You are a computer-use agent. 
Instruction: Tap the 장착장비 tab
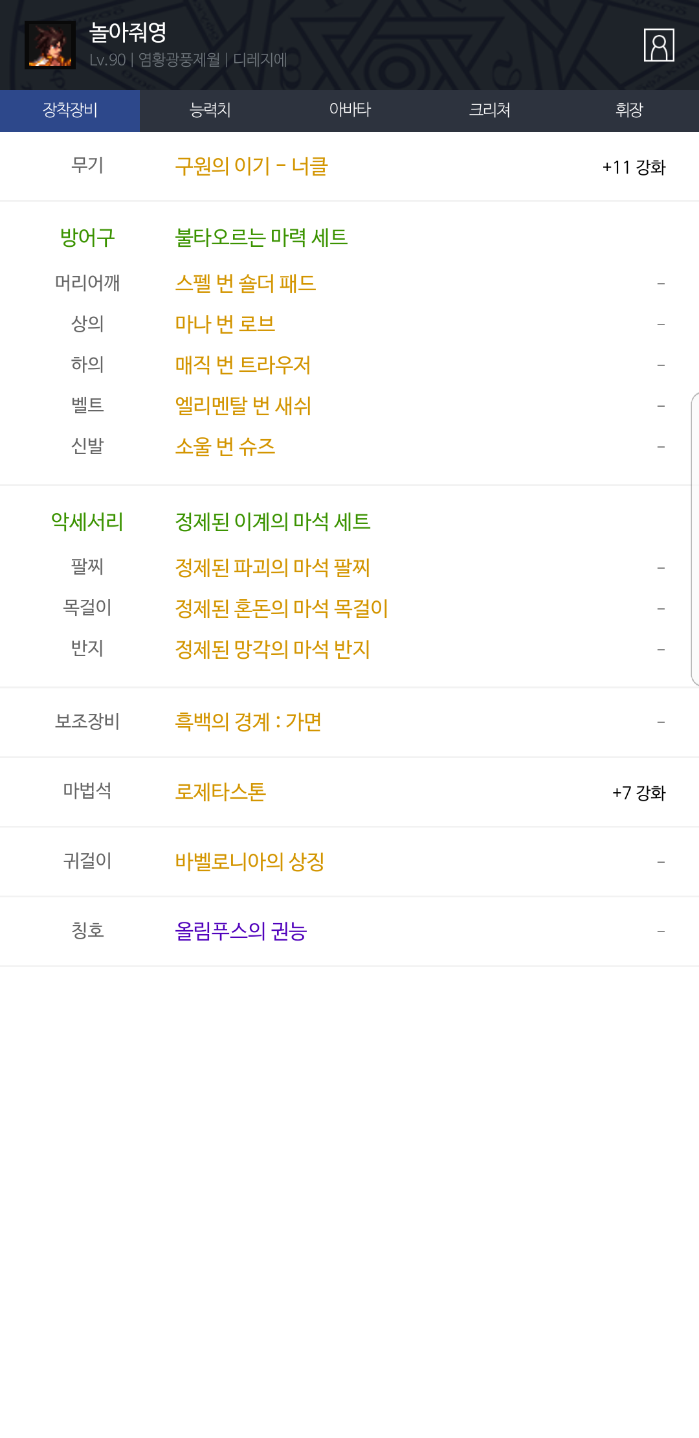tap(70, 111)
